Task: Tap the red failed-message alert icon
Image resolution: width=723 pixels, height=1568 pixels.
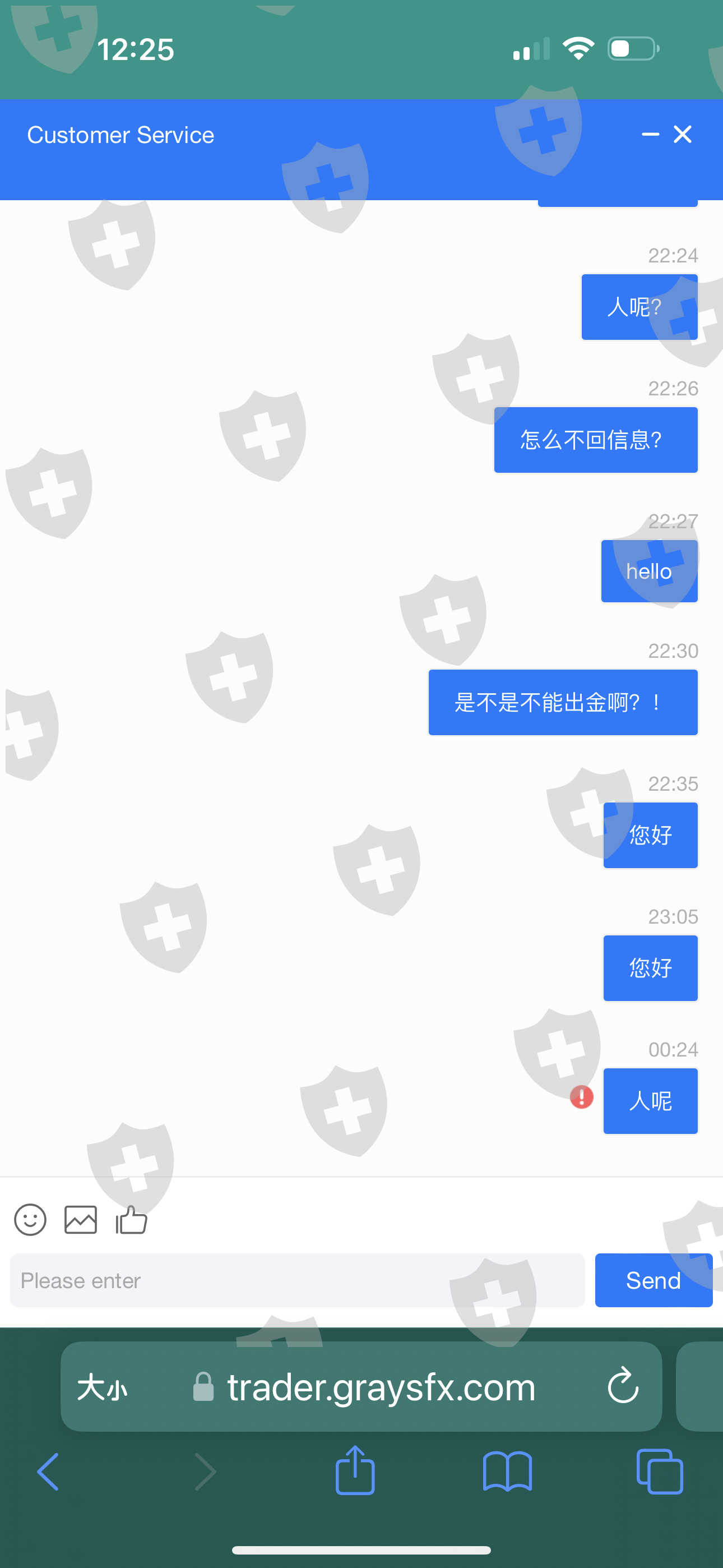Action: point(581,1097)
